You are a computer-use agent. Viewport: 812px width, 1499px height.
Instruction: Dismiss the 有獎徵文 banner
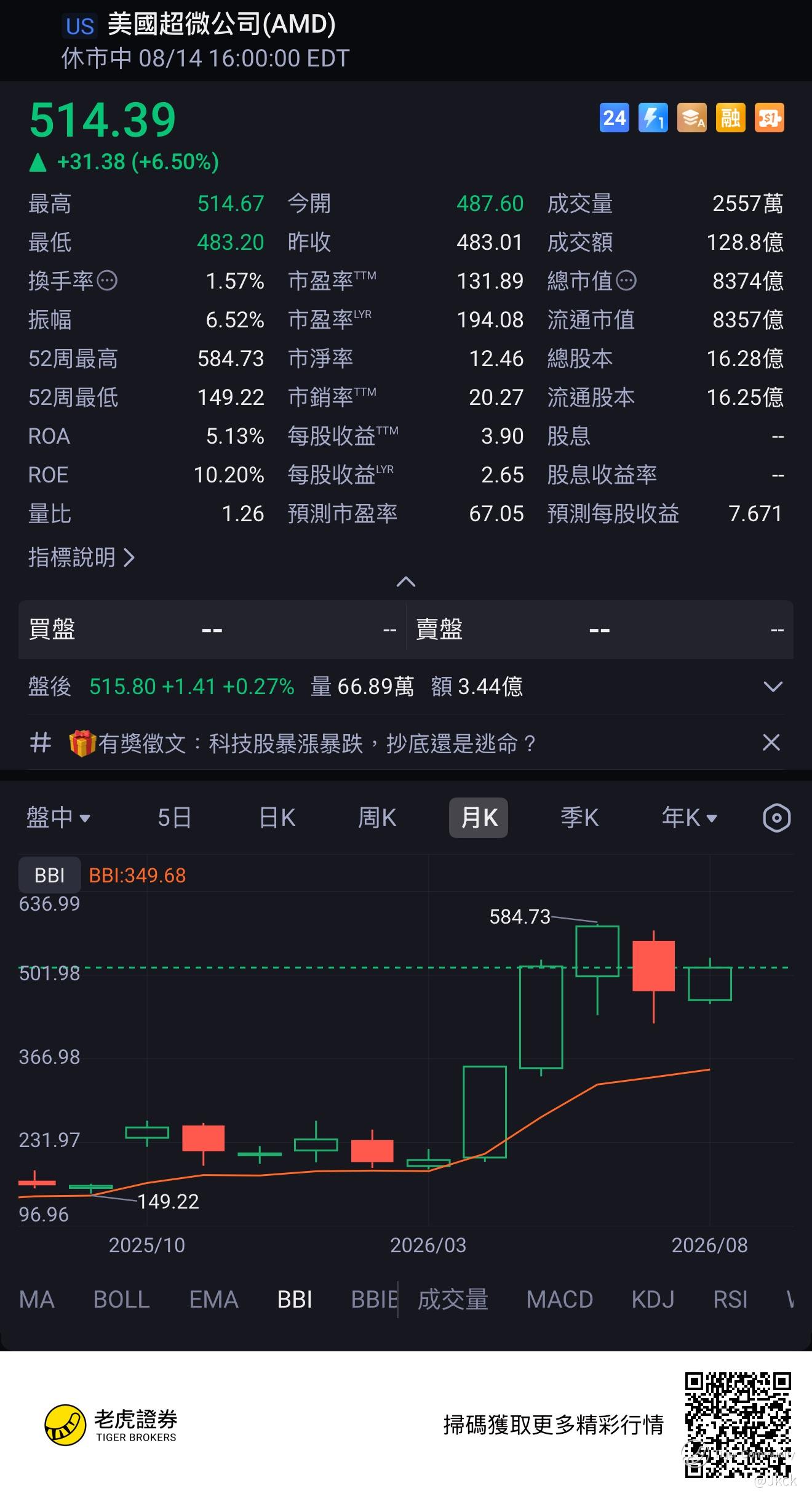[771, 742]
